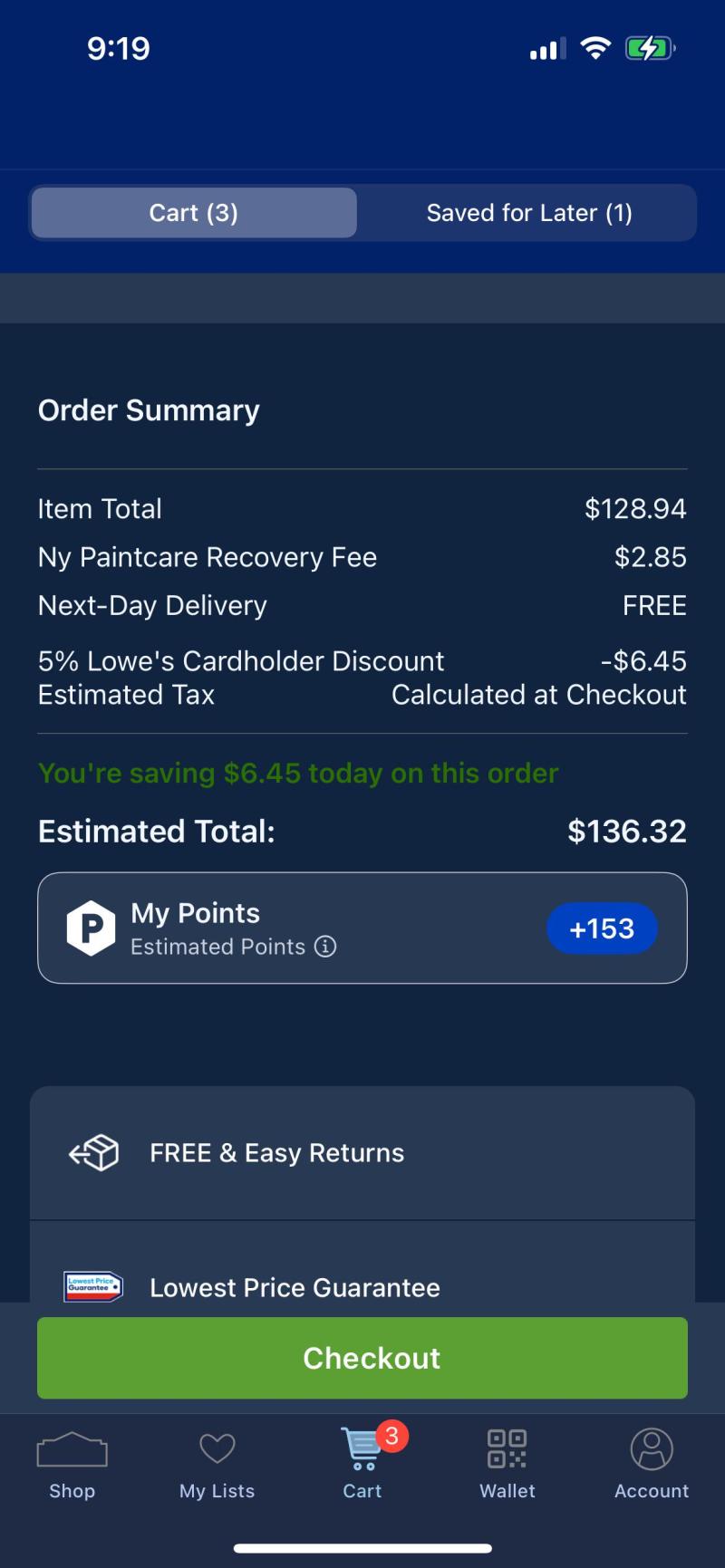The width and height of the screenshot is (725, 1568).
Task: Switch to the Saved for Later tab
Action: [529, 213]
